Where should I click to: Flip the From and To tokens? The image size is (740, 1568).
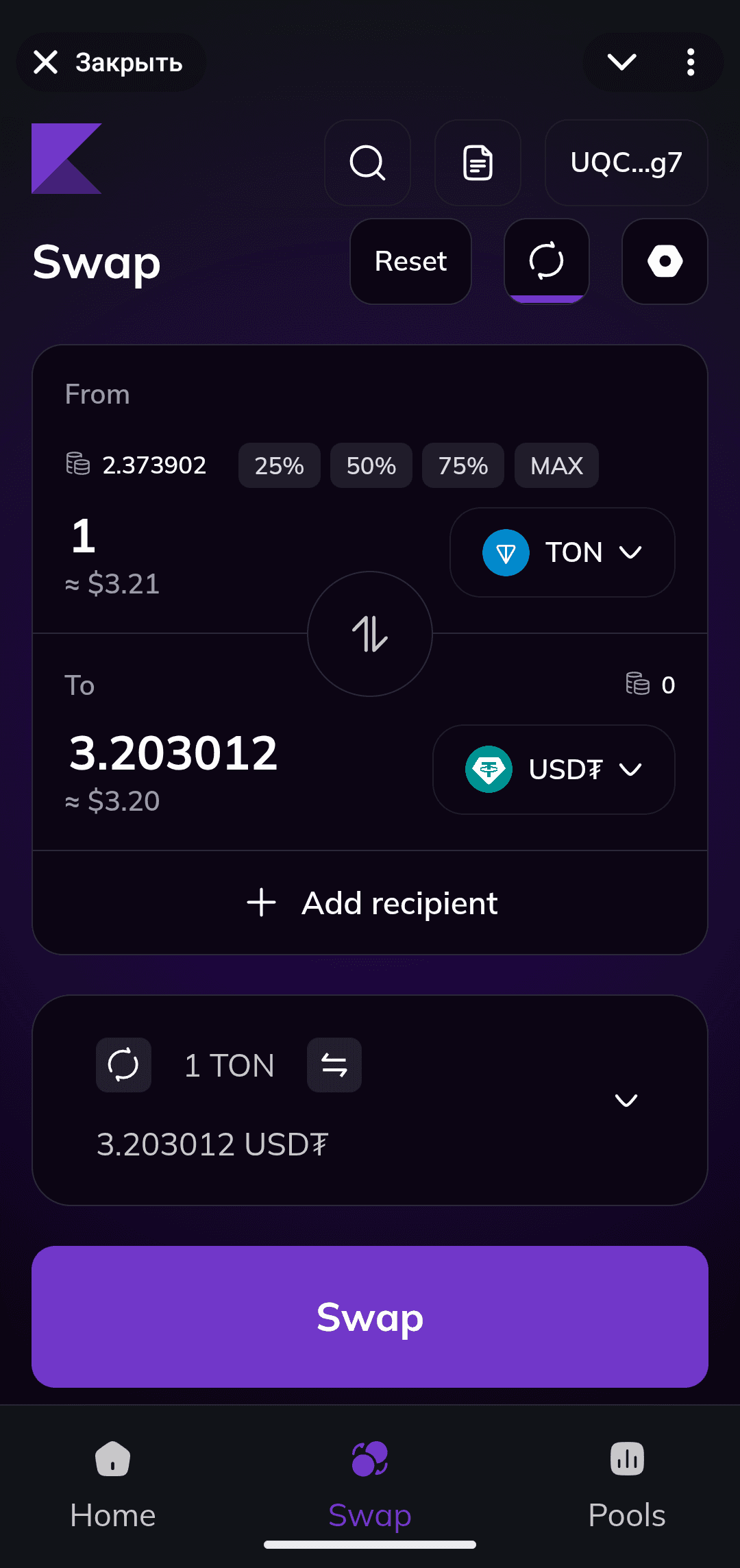point(370,634)
